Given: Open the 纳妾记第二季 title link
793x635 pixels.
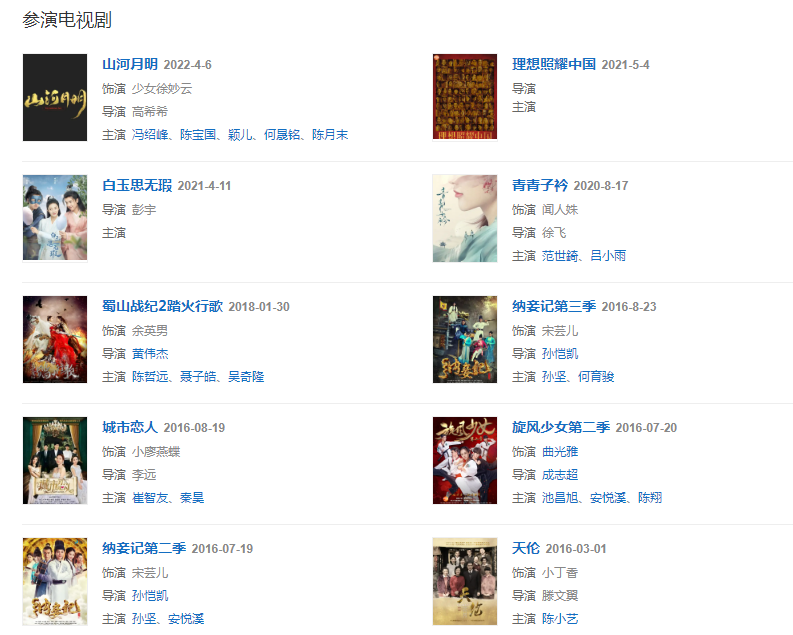Looking at the screenshot, I should click(x=144, y=548).
